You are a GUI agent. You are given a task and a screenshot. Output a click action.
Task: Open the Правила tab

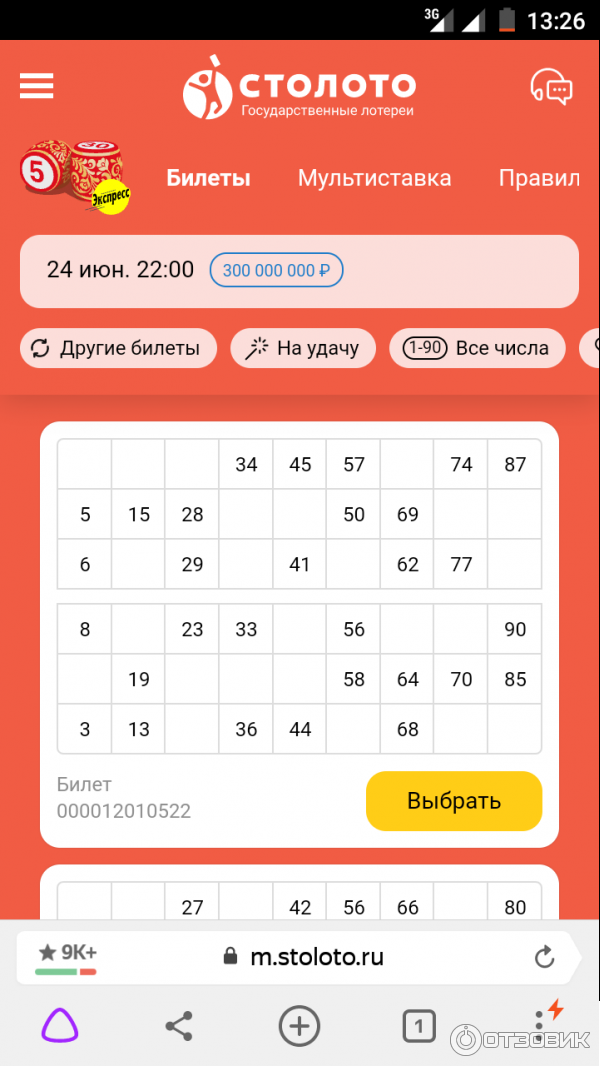pos(539,179)
